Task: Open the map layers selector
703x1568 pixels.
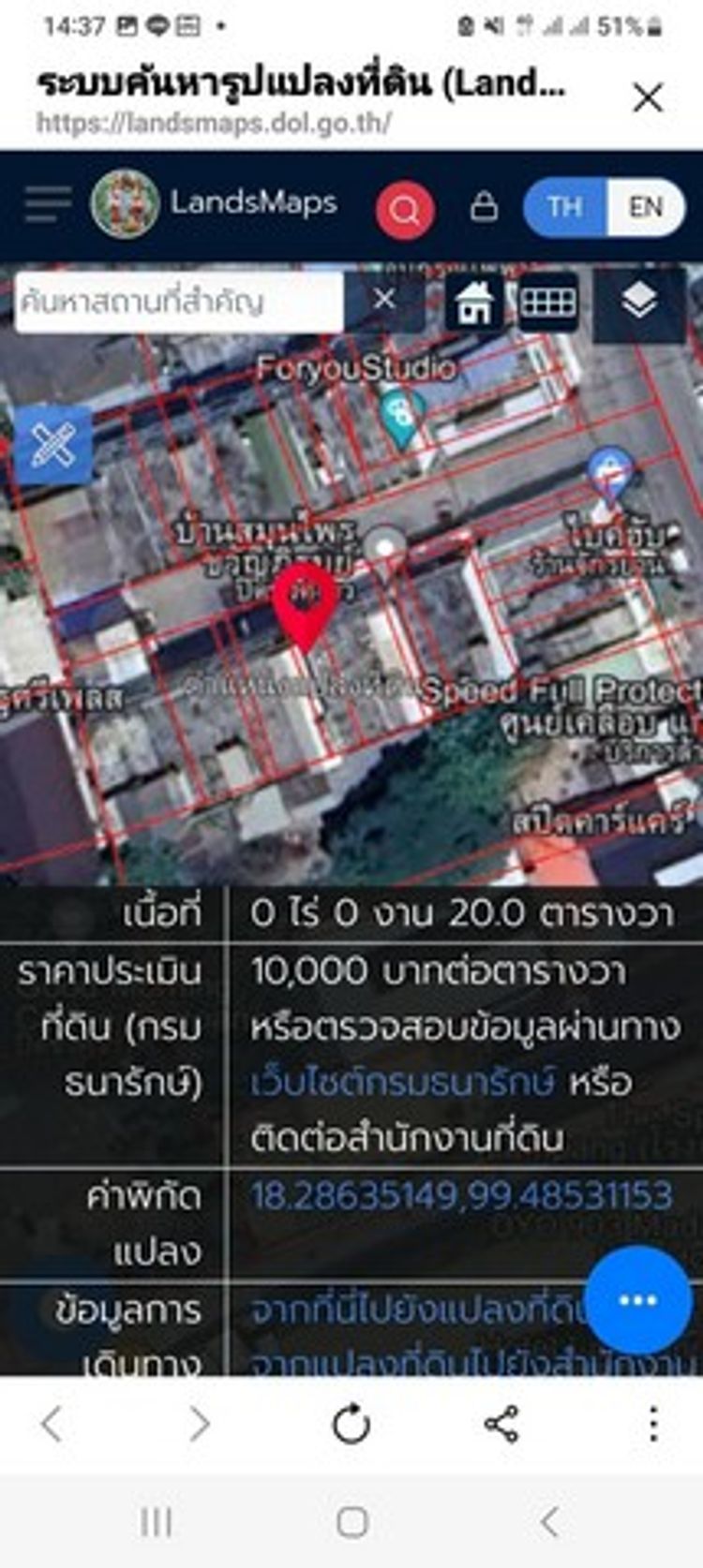Action: point(639,303)
